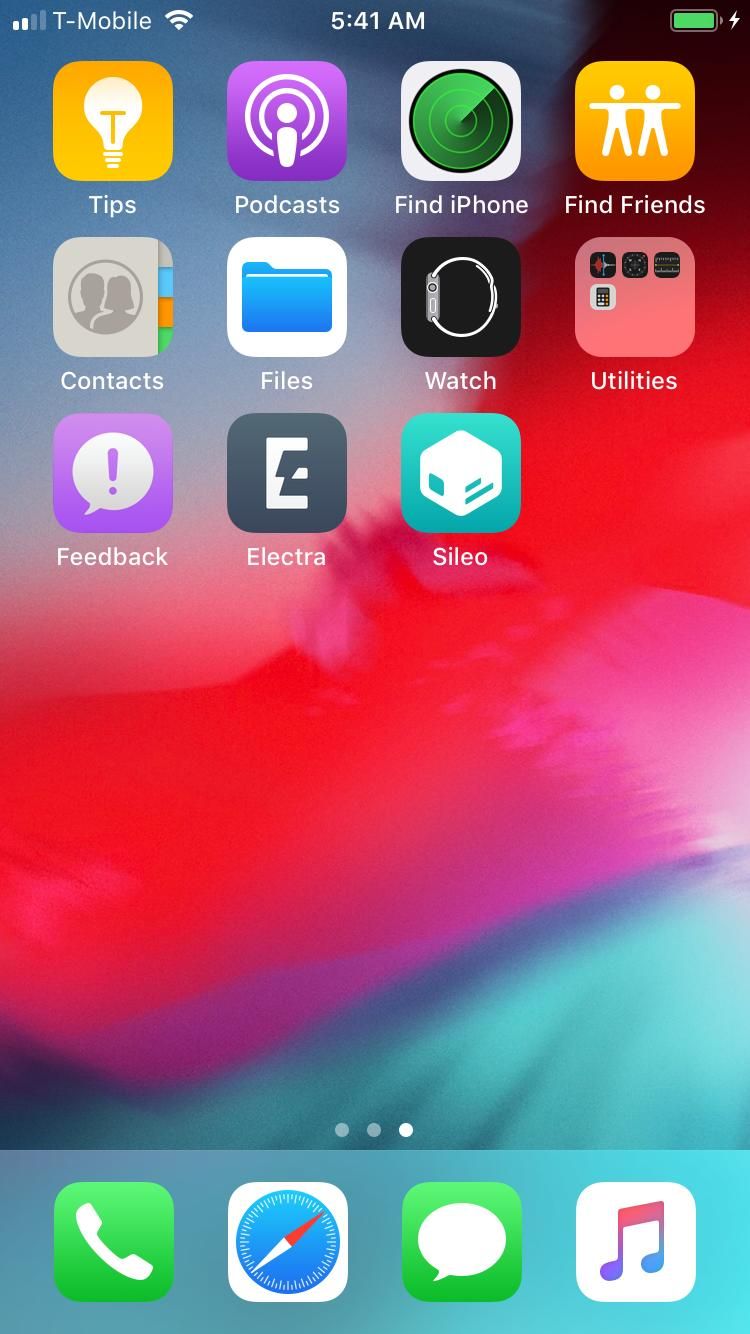Open the Find Friends app
Viewport: 750px width, 1334px height.
635,121
